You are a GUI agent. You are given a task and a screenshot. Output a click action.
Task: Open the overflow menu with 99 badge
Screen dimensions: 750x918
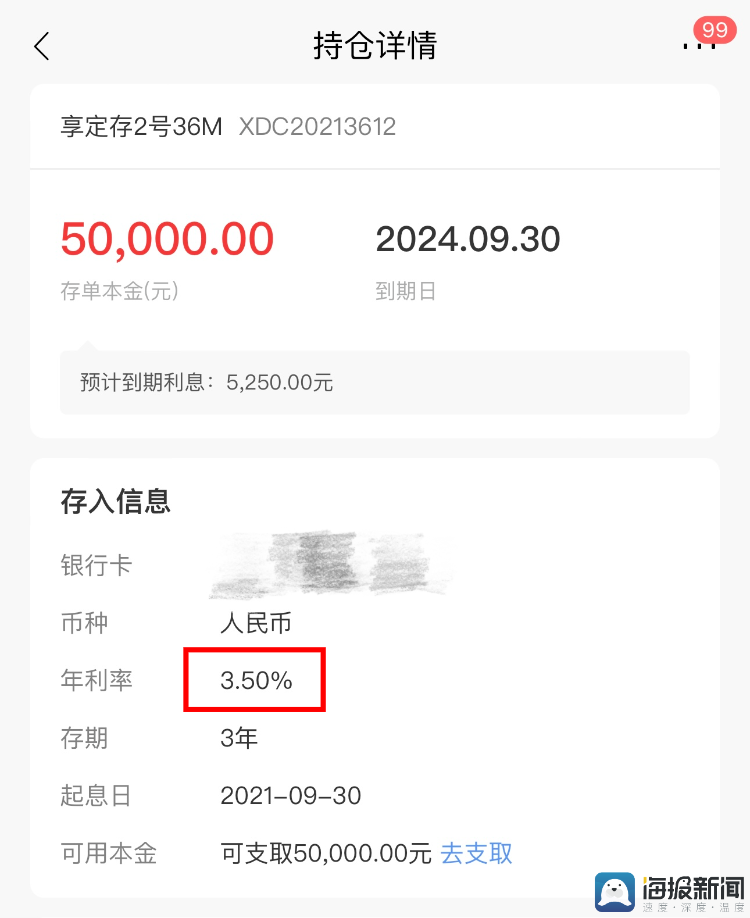[x=697, y=46]
